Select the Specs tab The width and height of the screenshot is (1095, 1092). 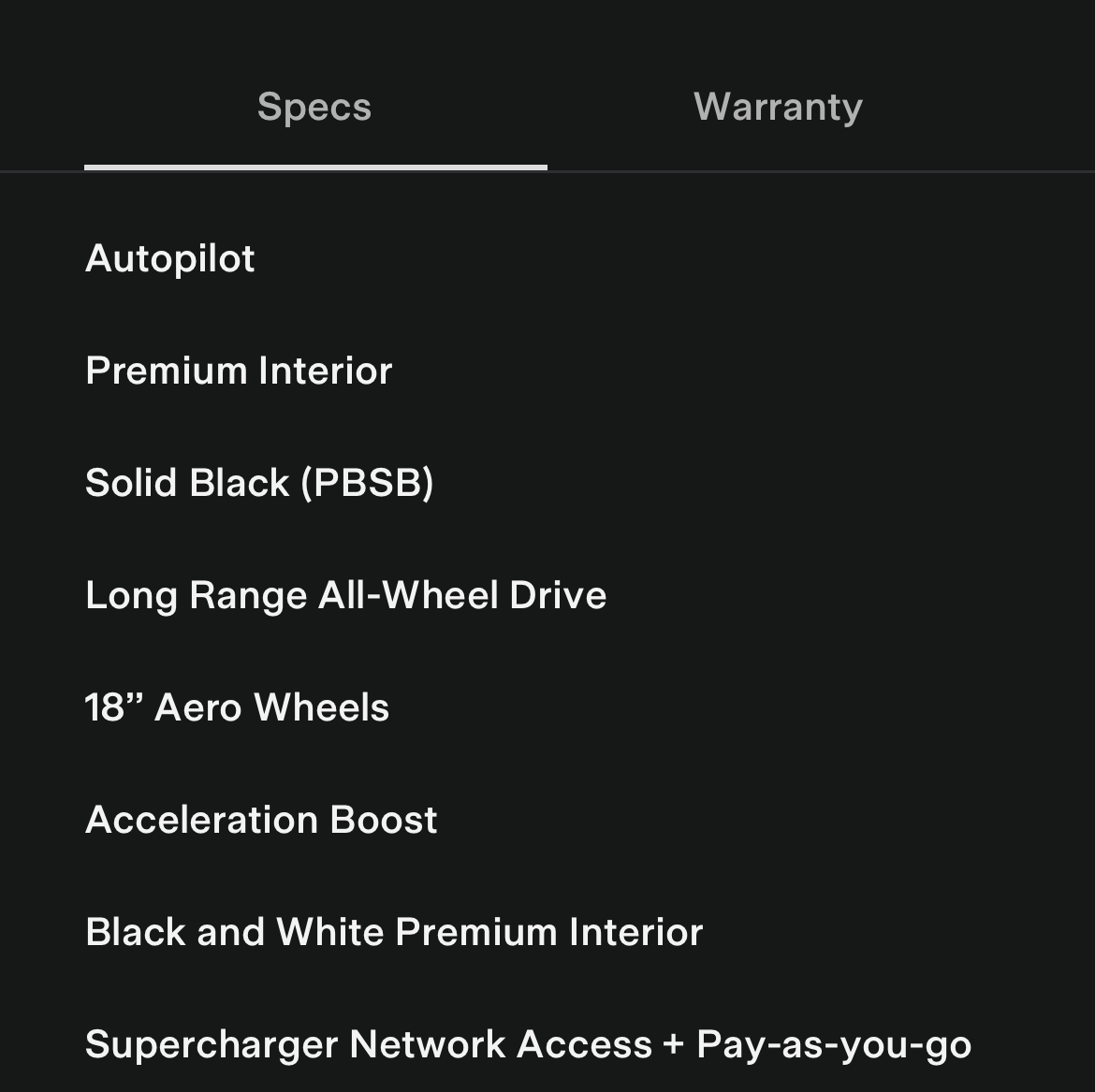tap(314, 107)
